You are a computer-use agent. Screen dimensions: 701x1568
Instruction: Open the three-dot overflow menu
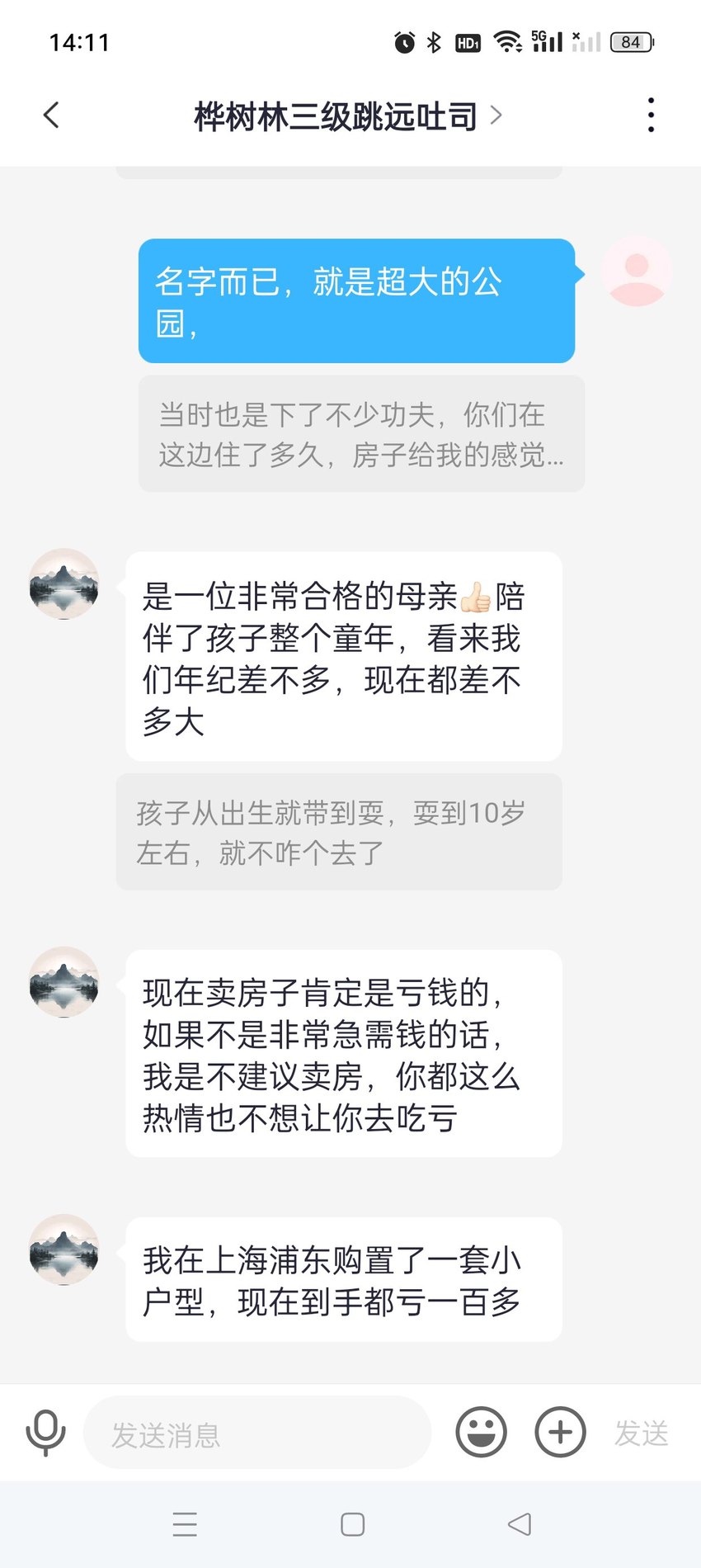pyautogui.click(x=651, y=116)
